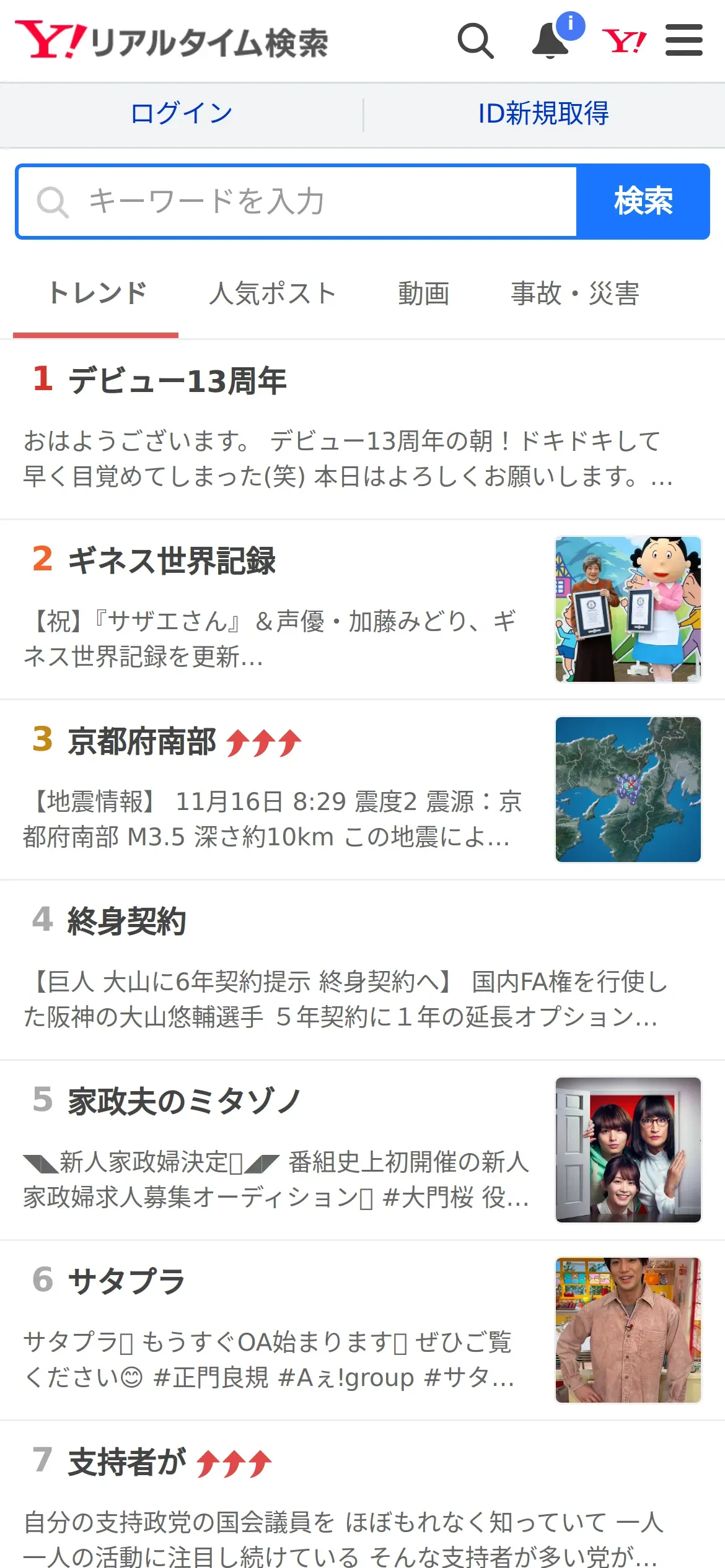
Task: Go to Yahoo! home via red Y! icon
Action: [624, 41]
